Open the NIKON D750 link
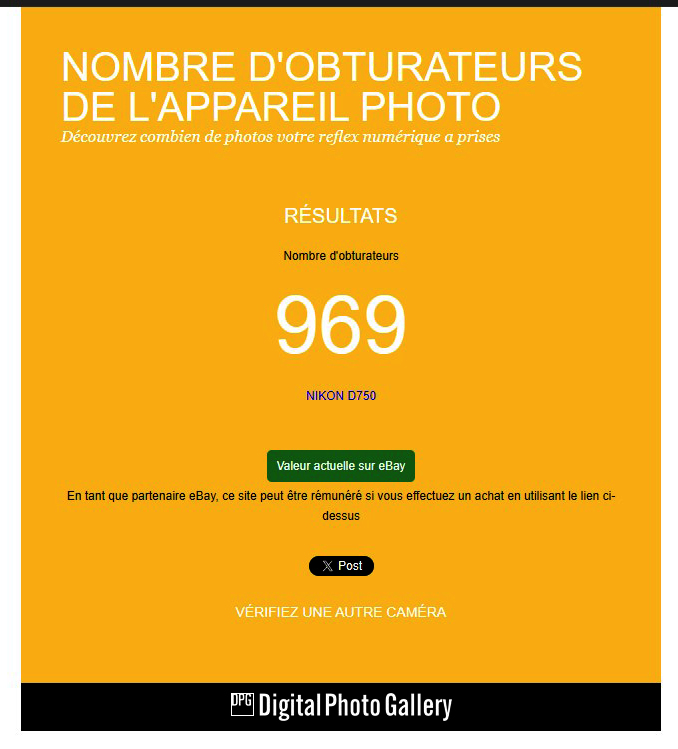Image resolution: width=678 pixels, height=749 pixels. (x=341, y=396)
